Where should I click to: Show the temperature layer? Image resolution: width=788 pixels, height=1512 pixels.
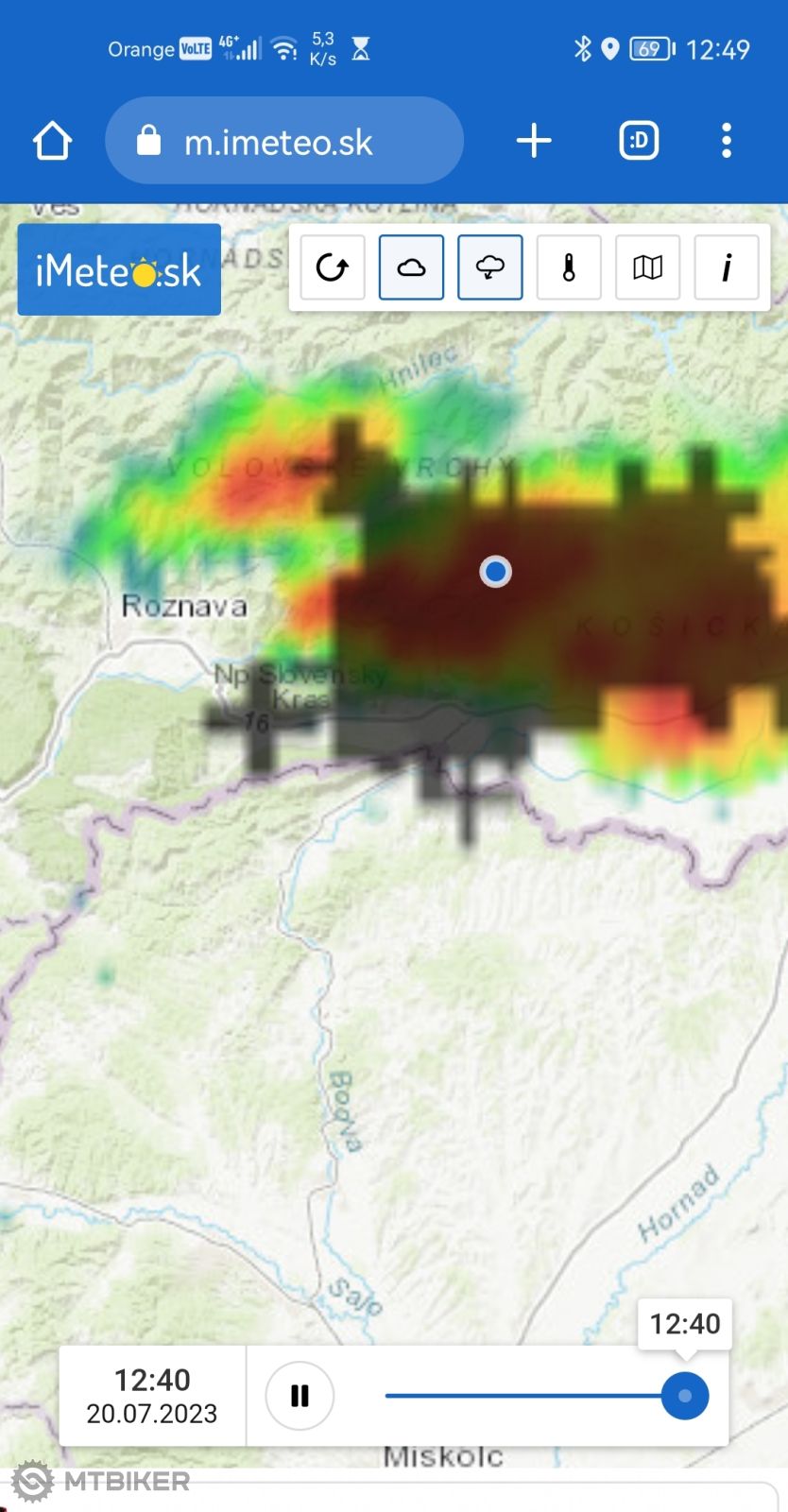569,268
